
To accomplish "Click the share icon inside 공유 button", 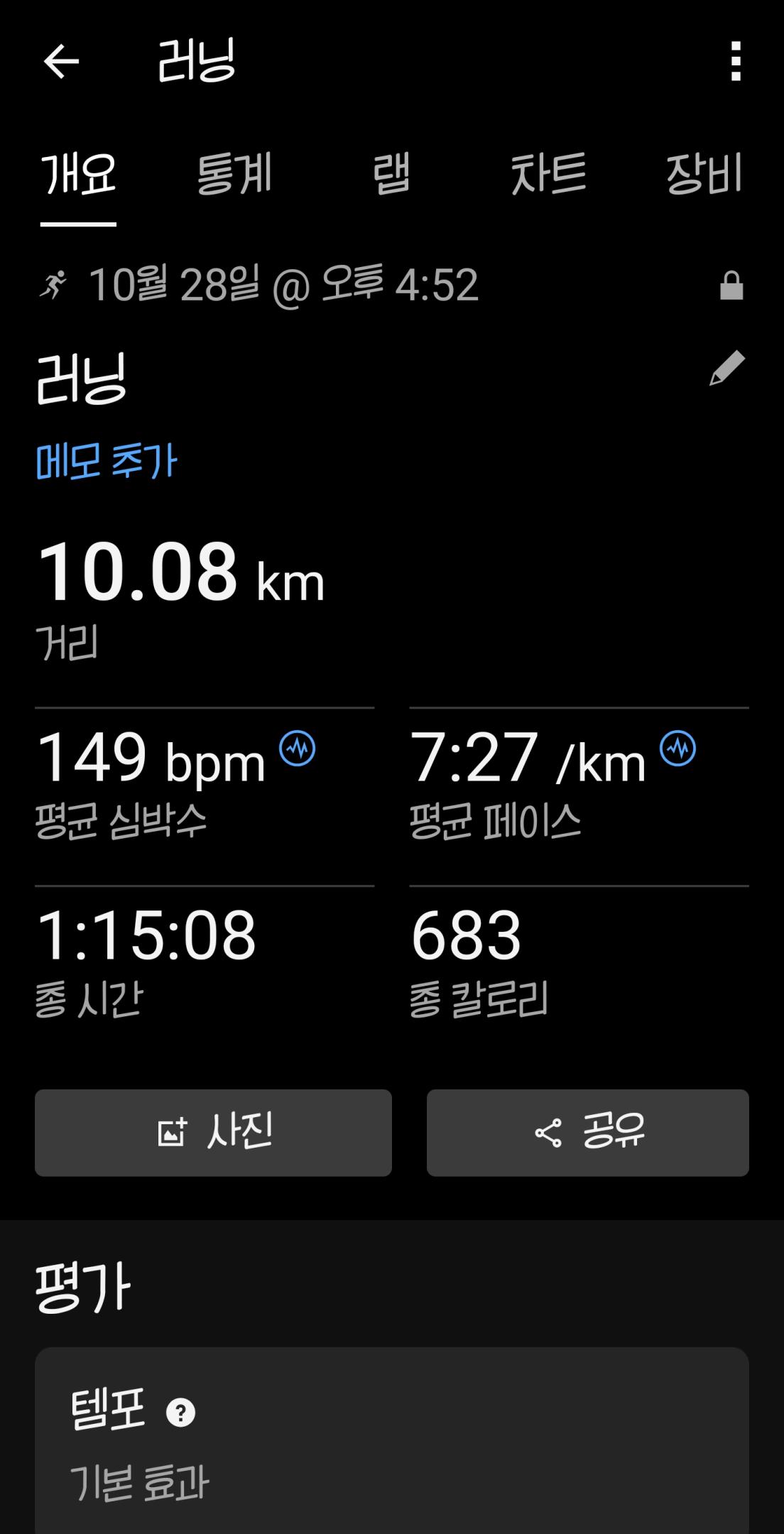I will 547,1133.
